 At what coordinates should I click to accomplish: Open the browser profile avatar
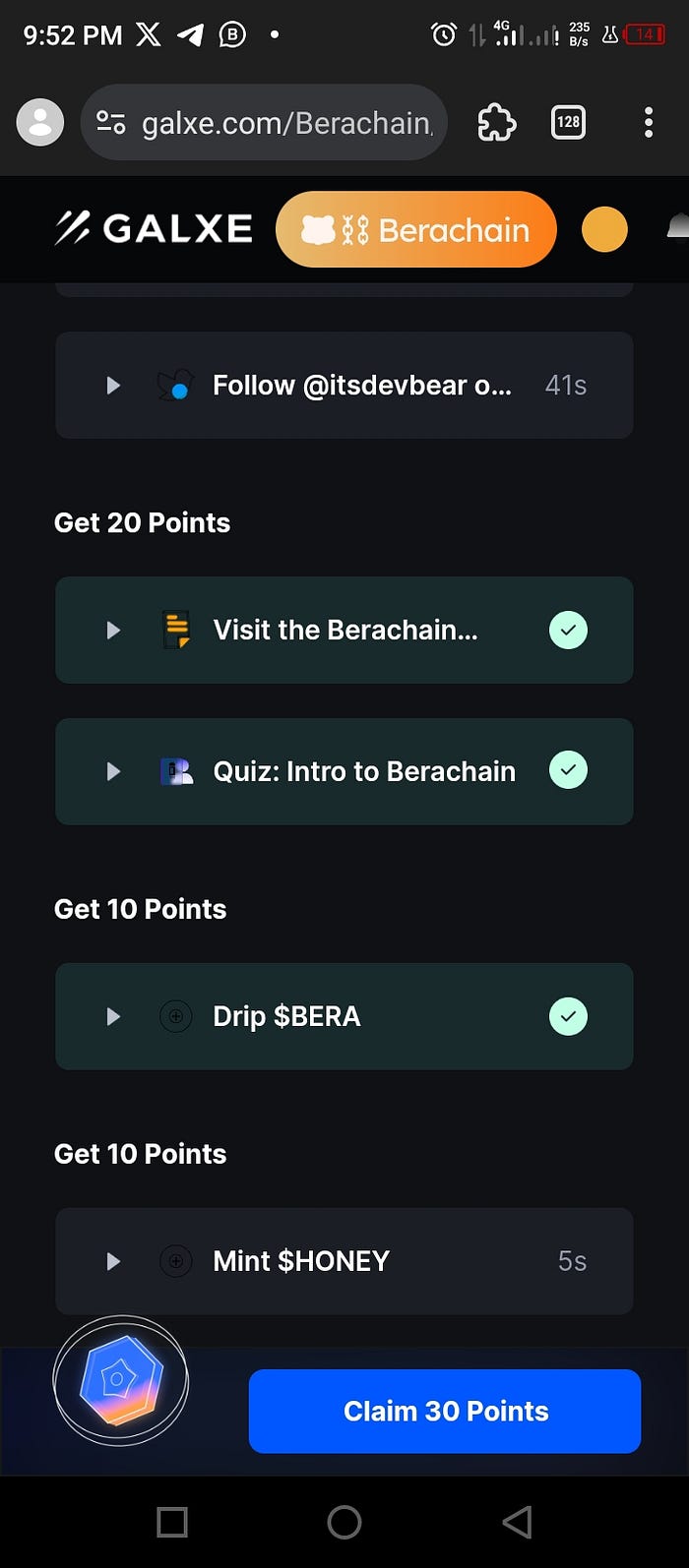pos(40,122)
